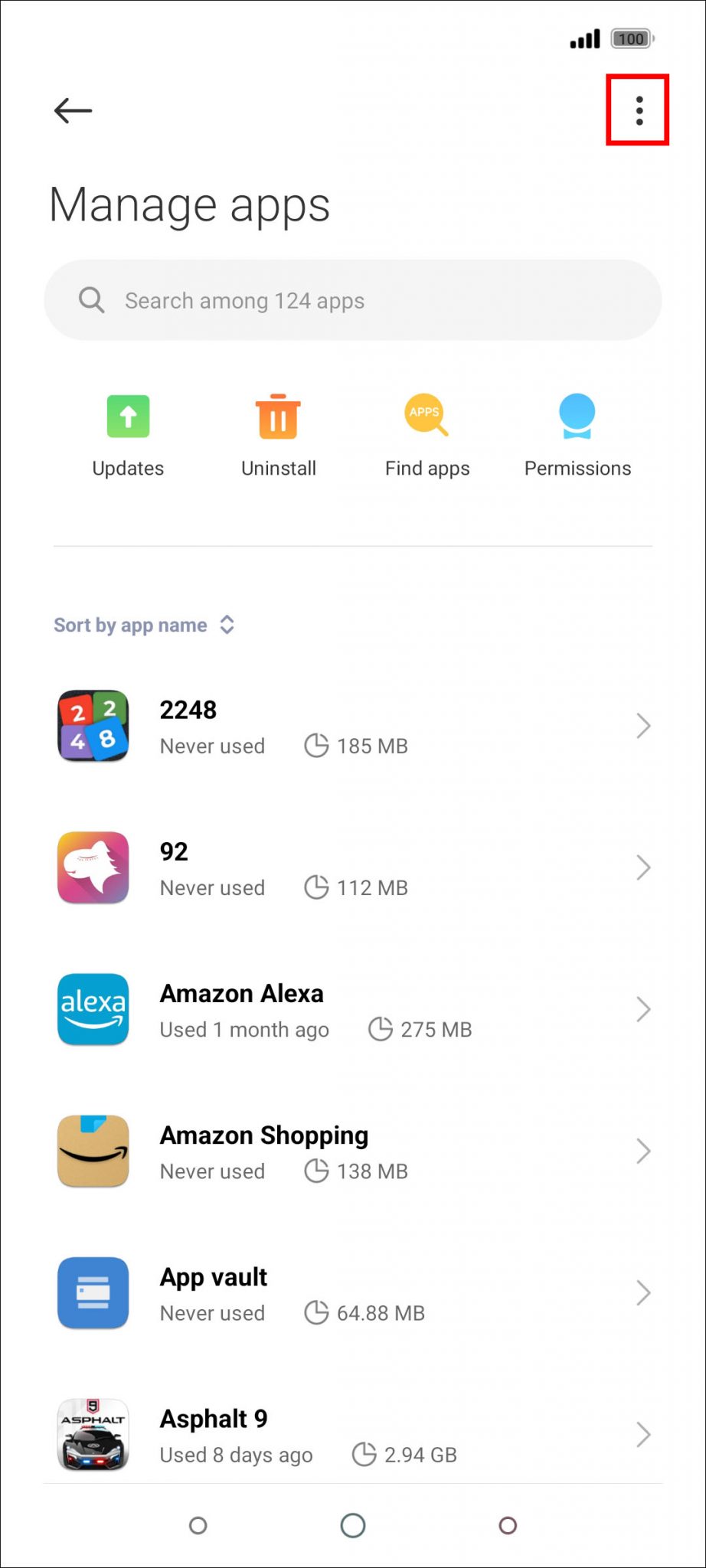This screenshot has width=706, height=1568.
Task: Expand details for Amazon Shopping
Action: (643, 1151)
